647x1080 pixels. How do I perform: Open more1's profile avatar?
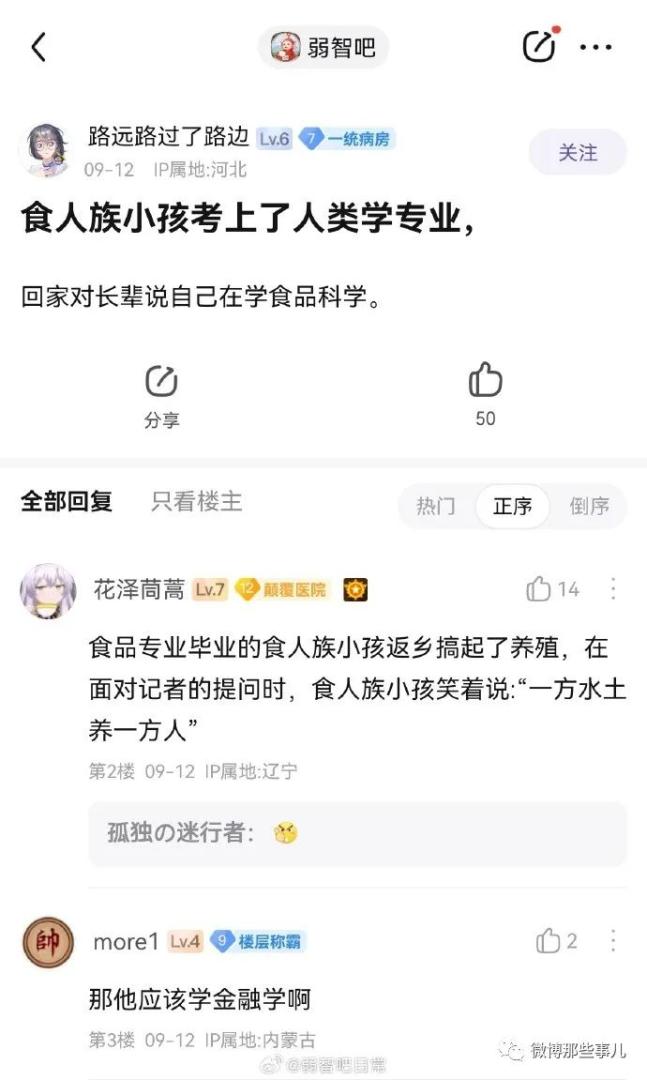47,942
